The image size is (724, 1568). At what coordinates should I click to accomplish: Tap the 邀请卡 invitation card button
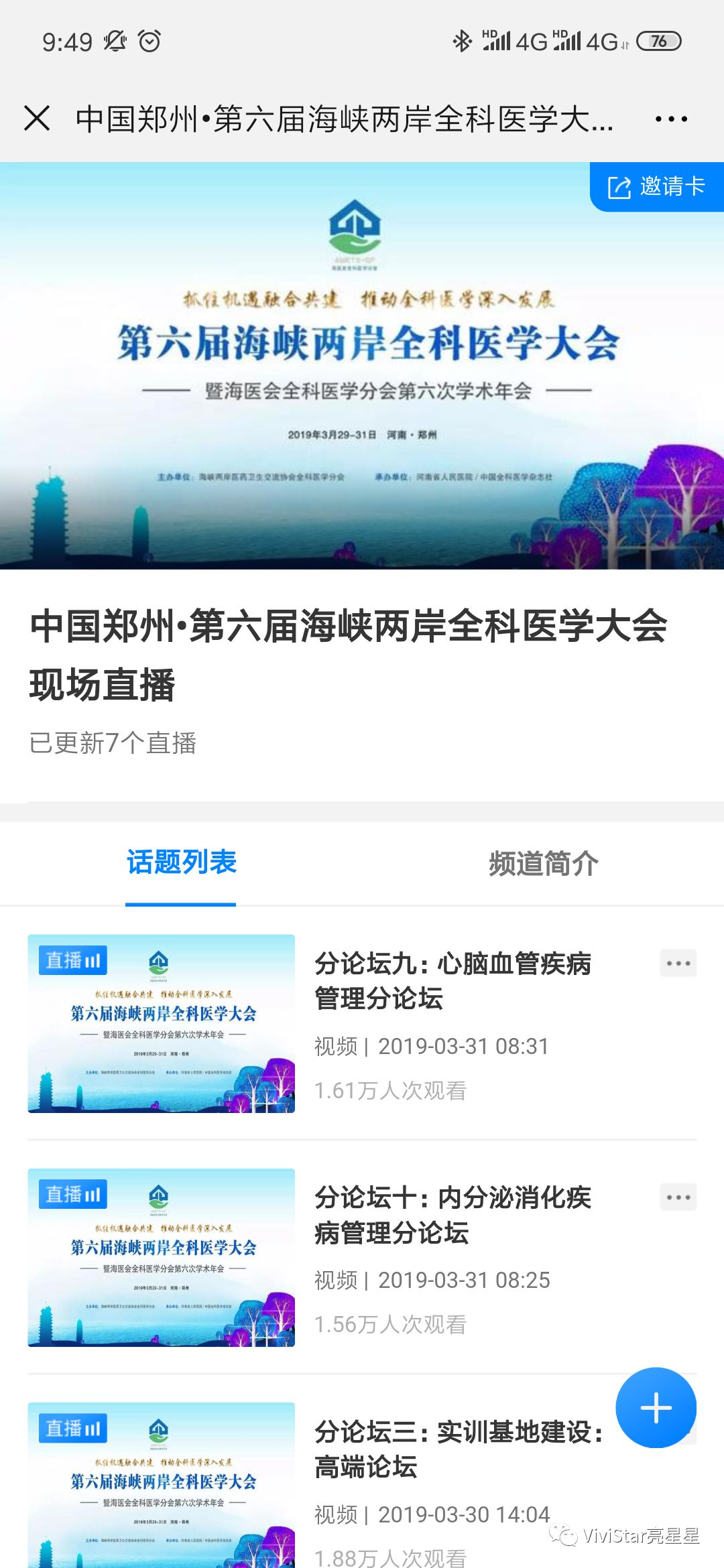(x=657, y=187)
